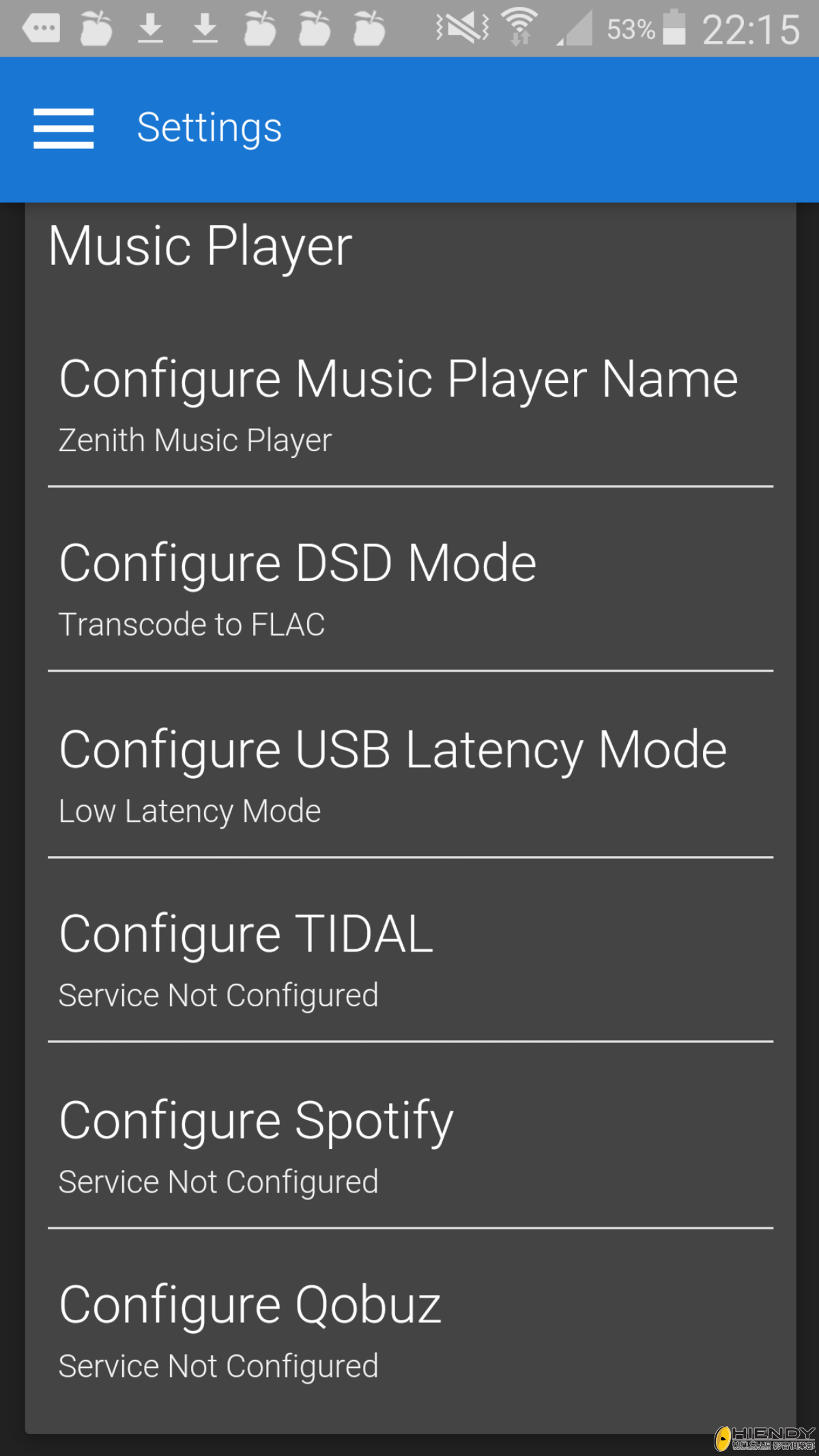Tap the download notification icon in status bar
This screenshot has width=819, height=1456.
(x=152, y=27)
